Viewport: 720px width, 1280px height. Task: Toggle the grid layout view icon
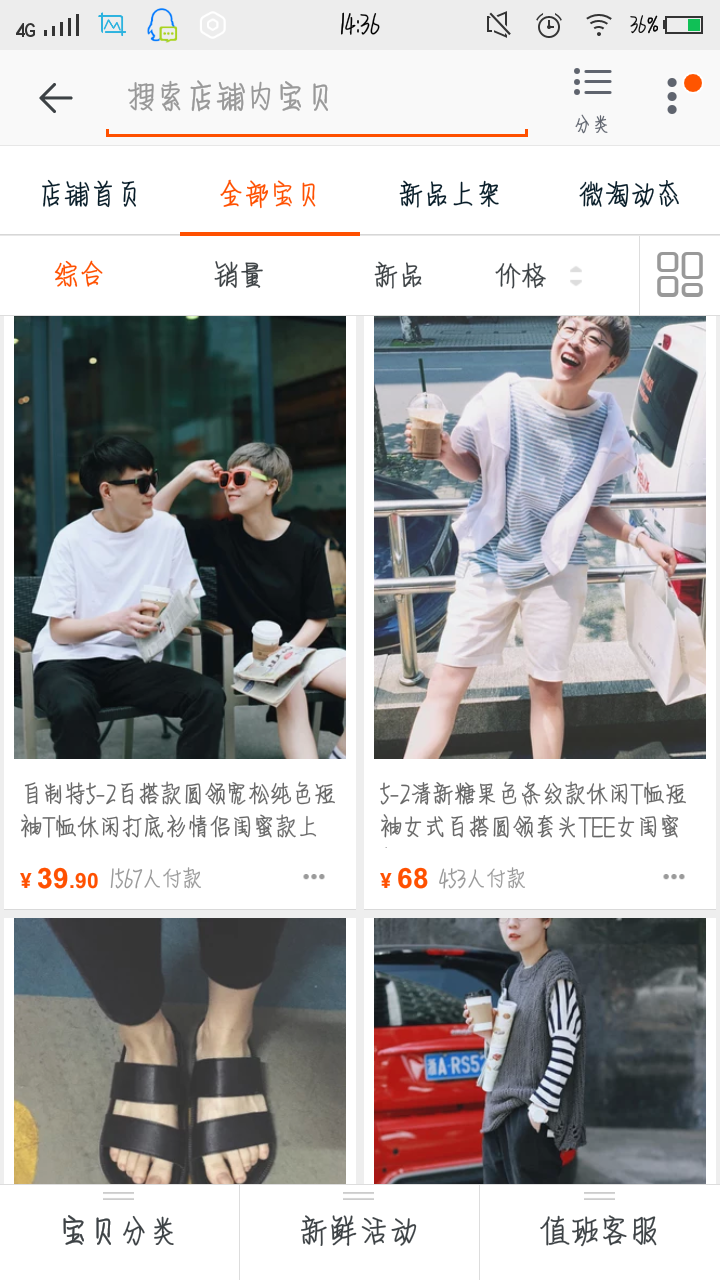680,275
